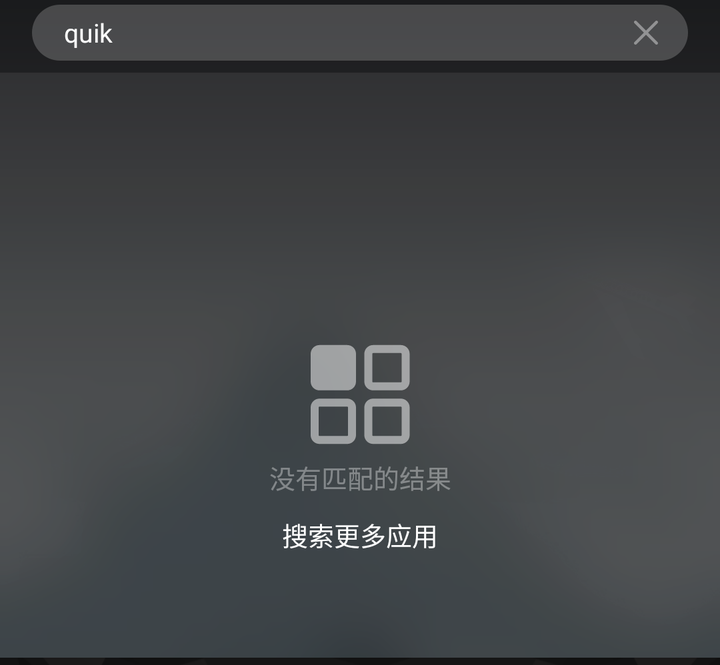Viewport: 720px width, 665px height.
Task: Clear the search text with the X
Action: 646,33
